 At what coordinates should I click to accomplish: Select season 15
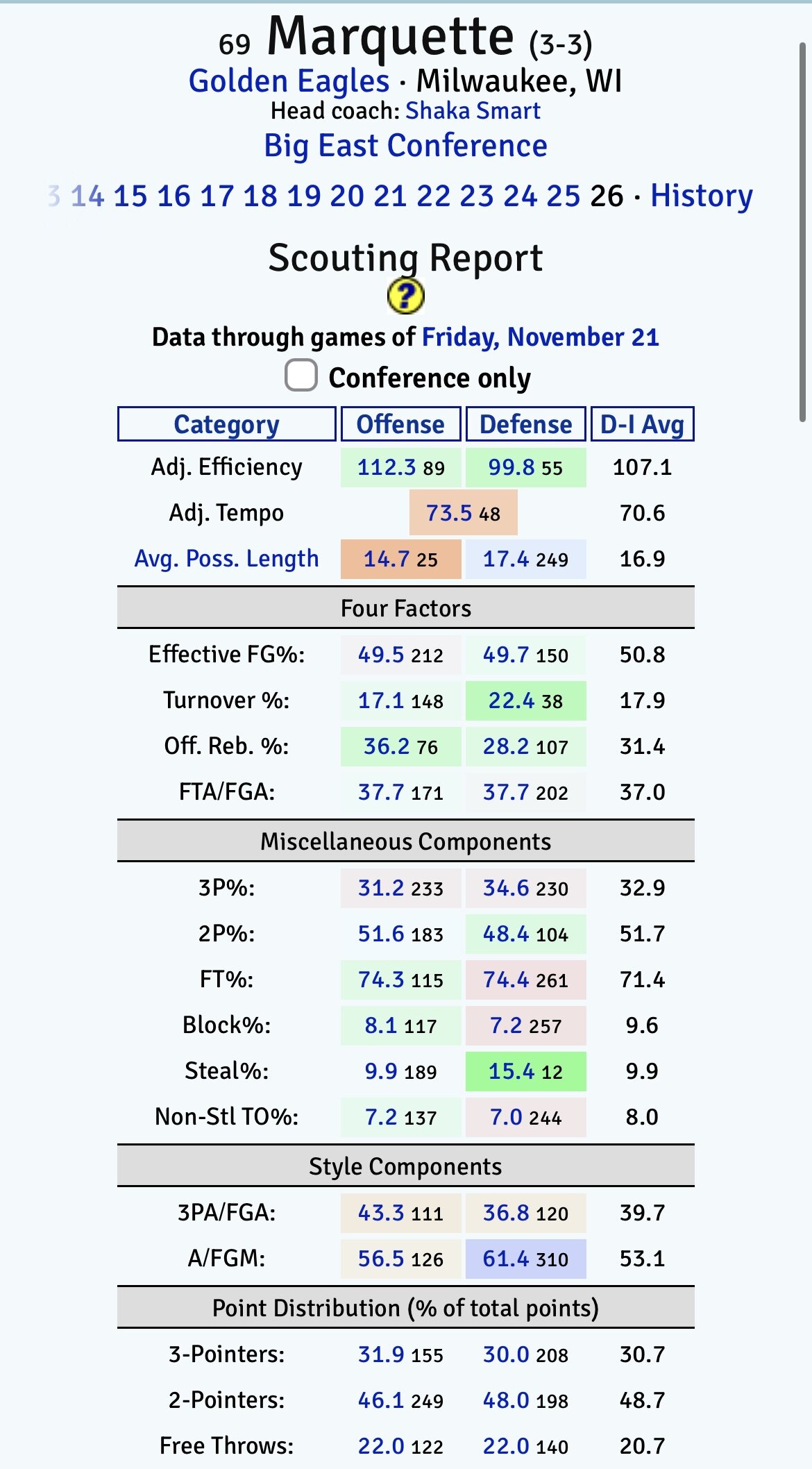tap(130, 196)
